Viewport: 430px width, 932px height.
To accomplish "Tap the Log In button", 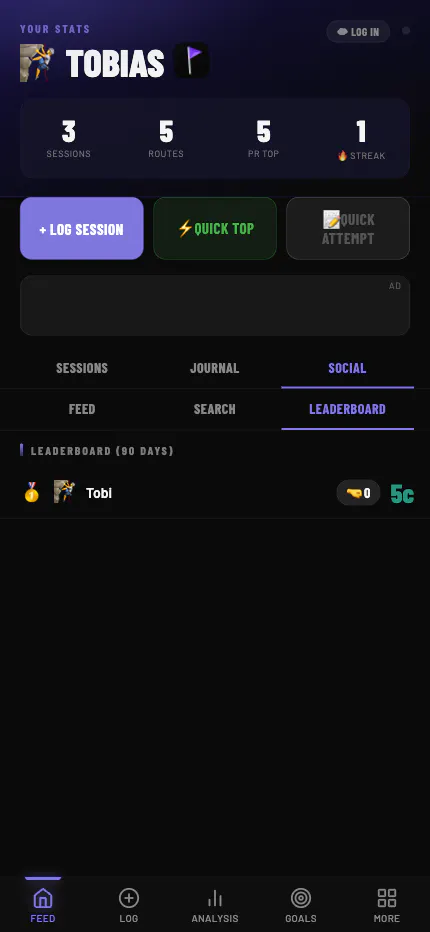I will click(358, 32).
